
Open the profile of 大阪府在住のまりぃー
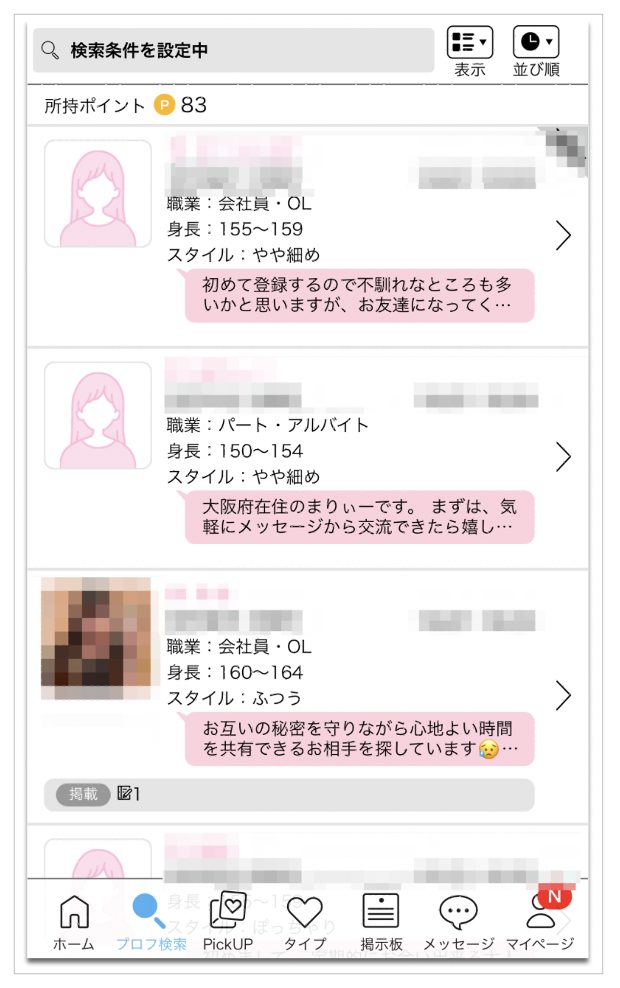[358, 516]
